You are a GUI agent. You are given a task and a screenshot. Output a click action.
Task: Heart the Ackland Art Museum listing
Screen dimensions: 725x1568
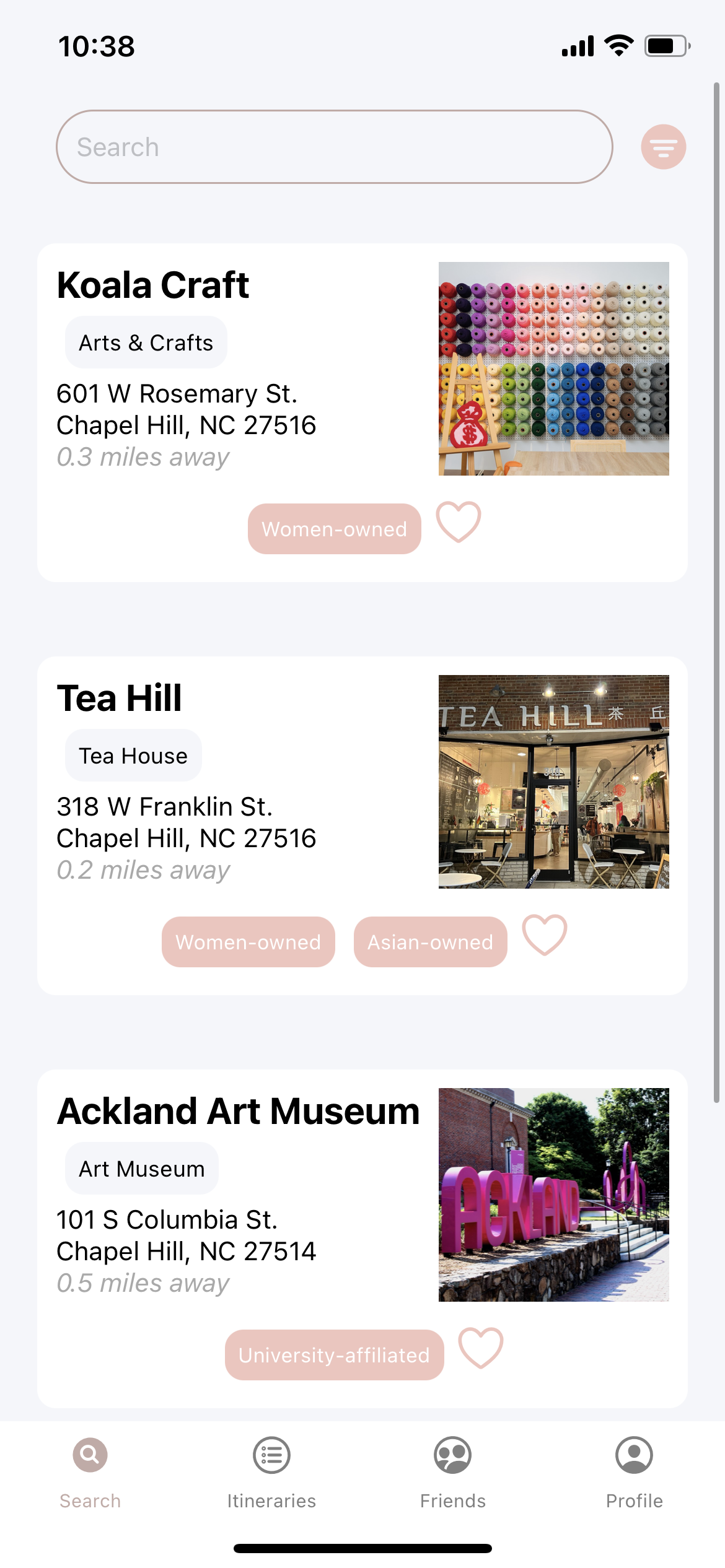click(480, 1348)
